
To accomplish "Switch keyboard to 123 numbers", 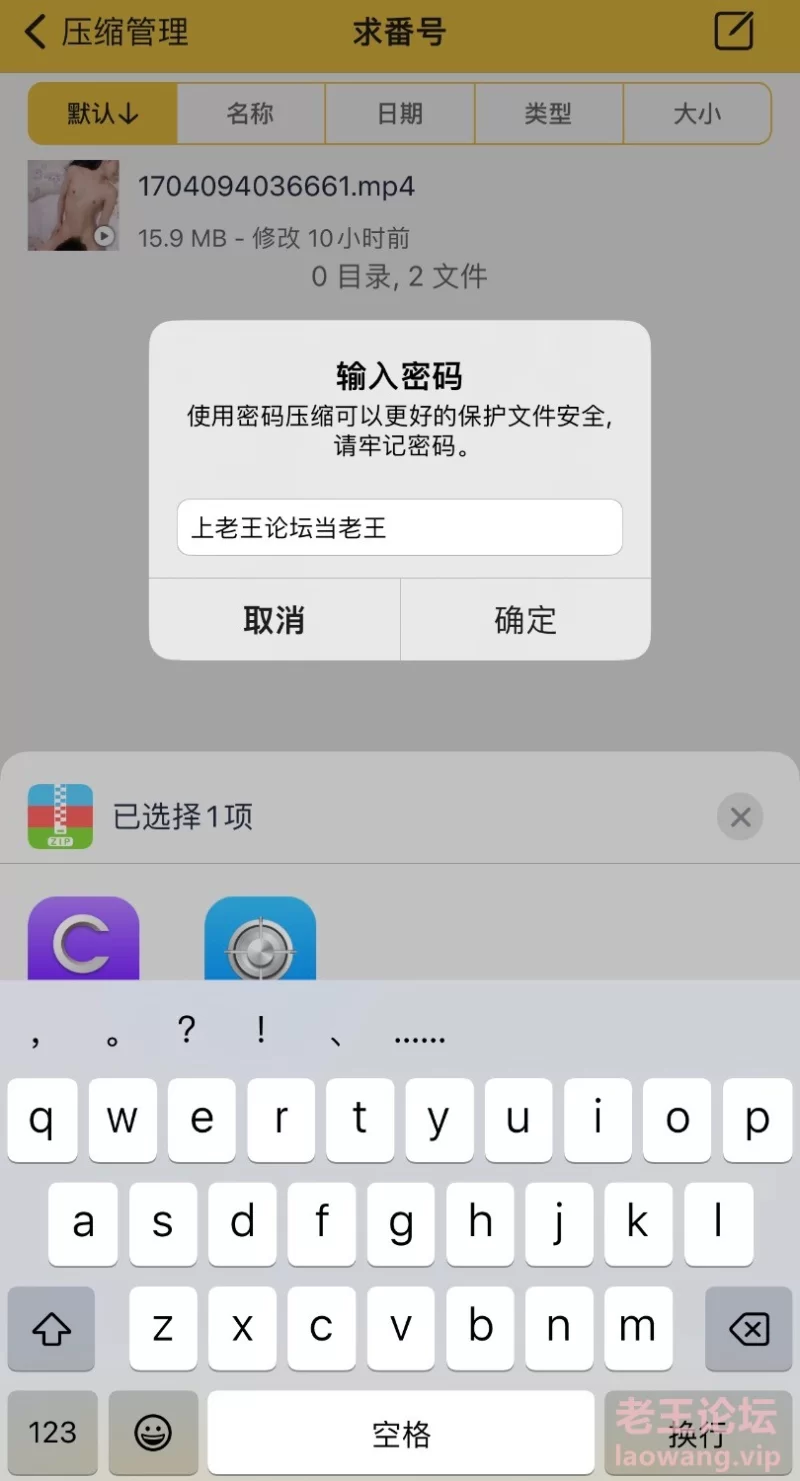I will (53, 1433).
